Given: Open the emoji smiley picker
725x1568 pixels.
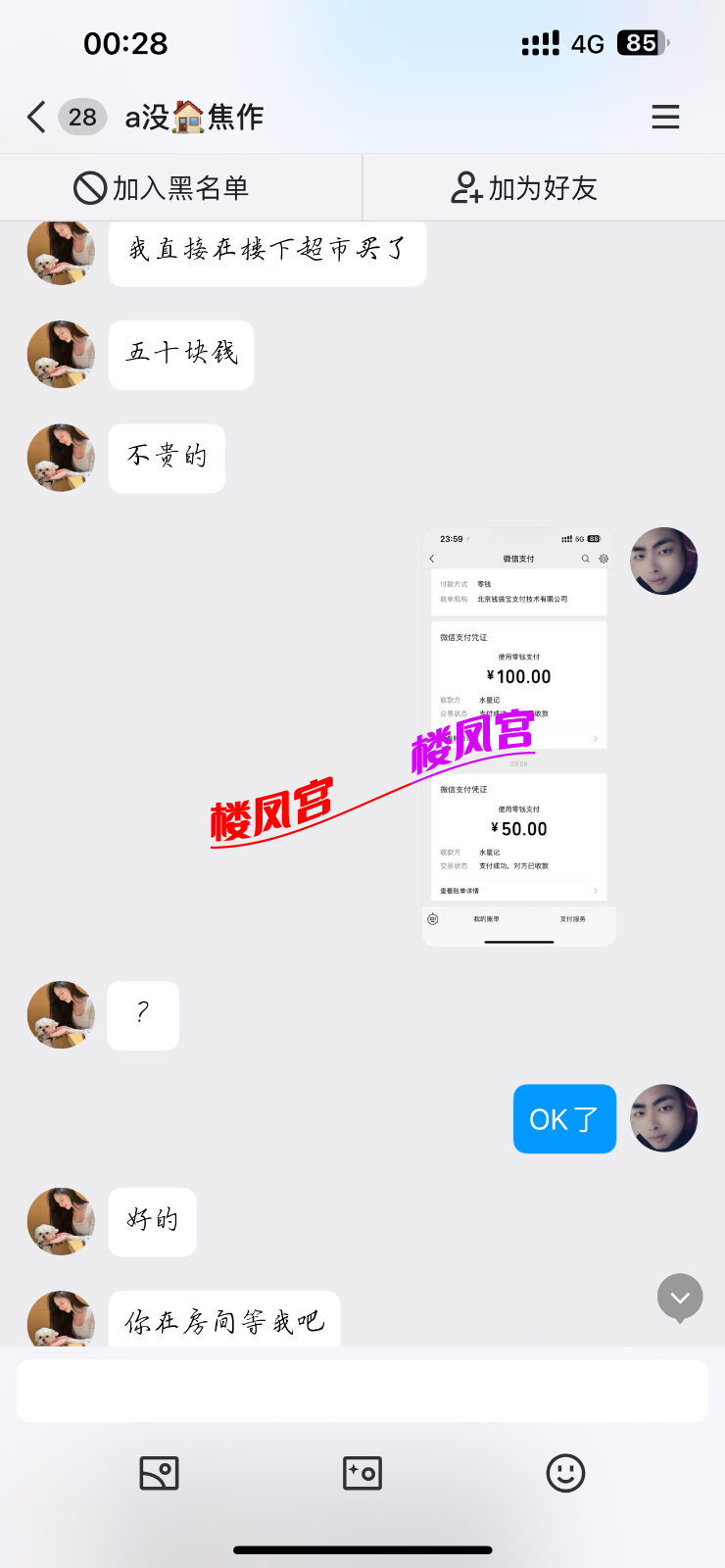Looking at the screenshot, I should (565, 1473).
